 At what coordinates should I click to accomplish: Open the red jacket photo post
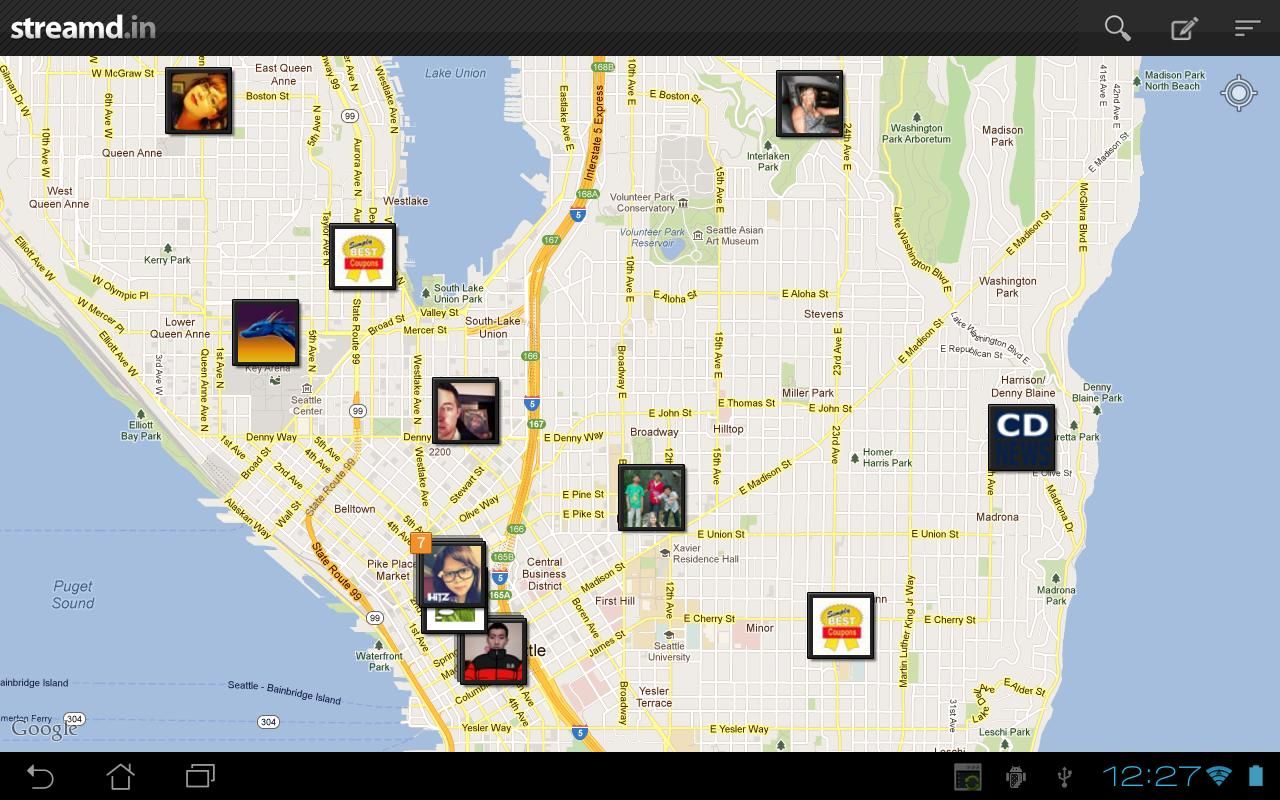pos(493,652)
